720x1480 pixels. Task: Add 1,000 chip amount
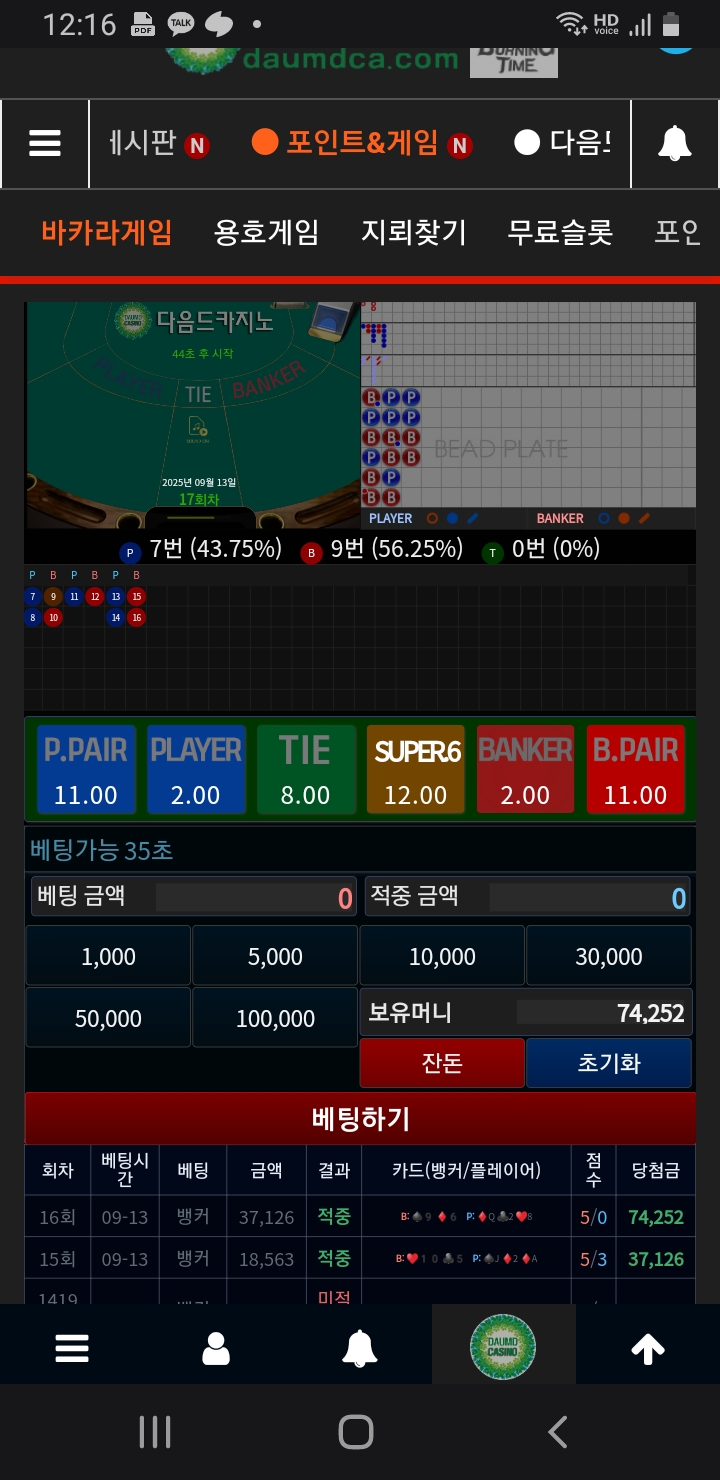(108, 956)
